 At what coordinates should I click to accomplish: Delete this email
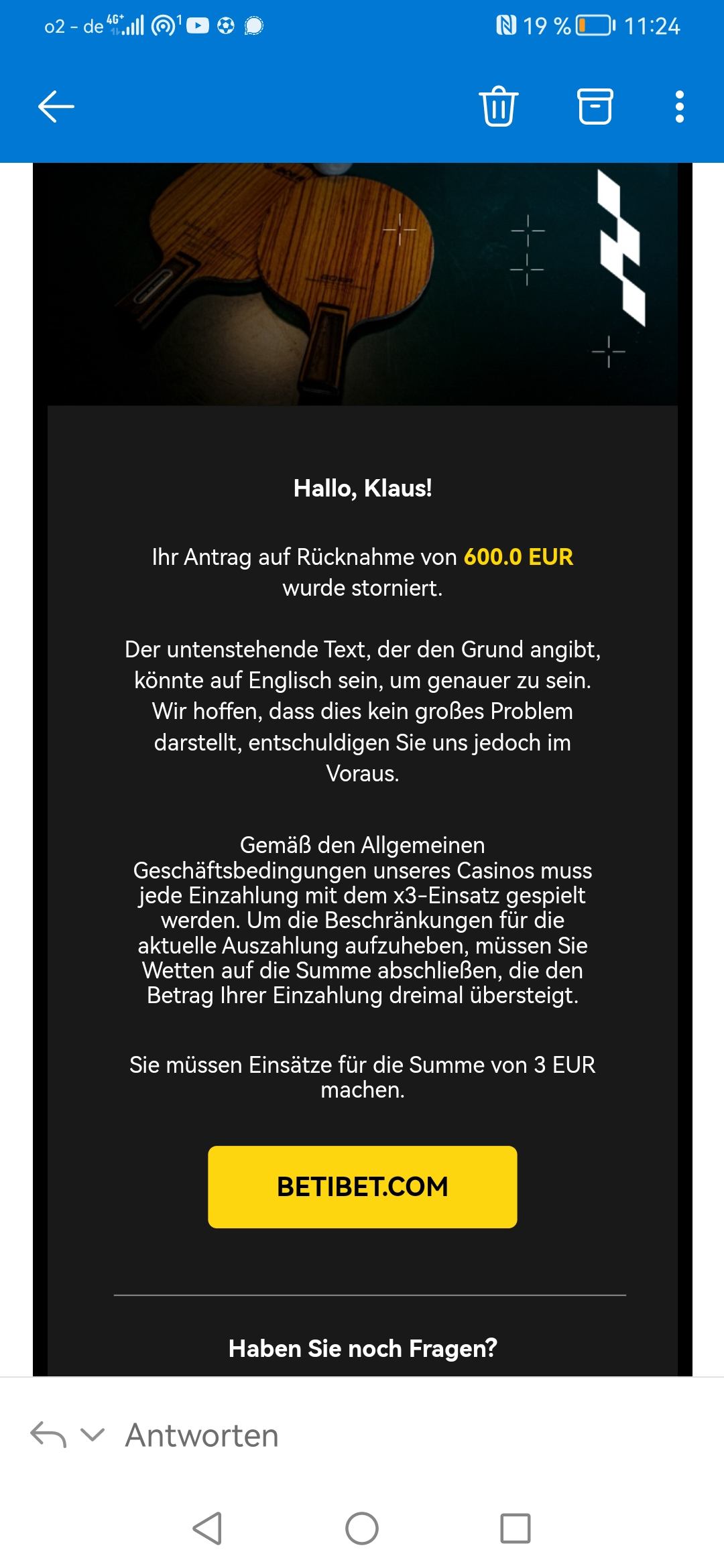(498, 107)
